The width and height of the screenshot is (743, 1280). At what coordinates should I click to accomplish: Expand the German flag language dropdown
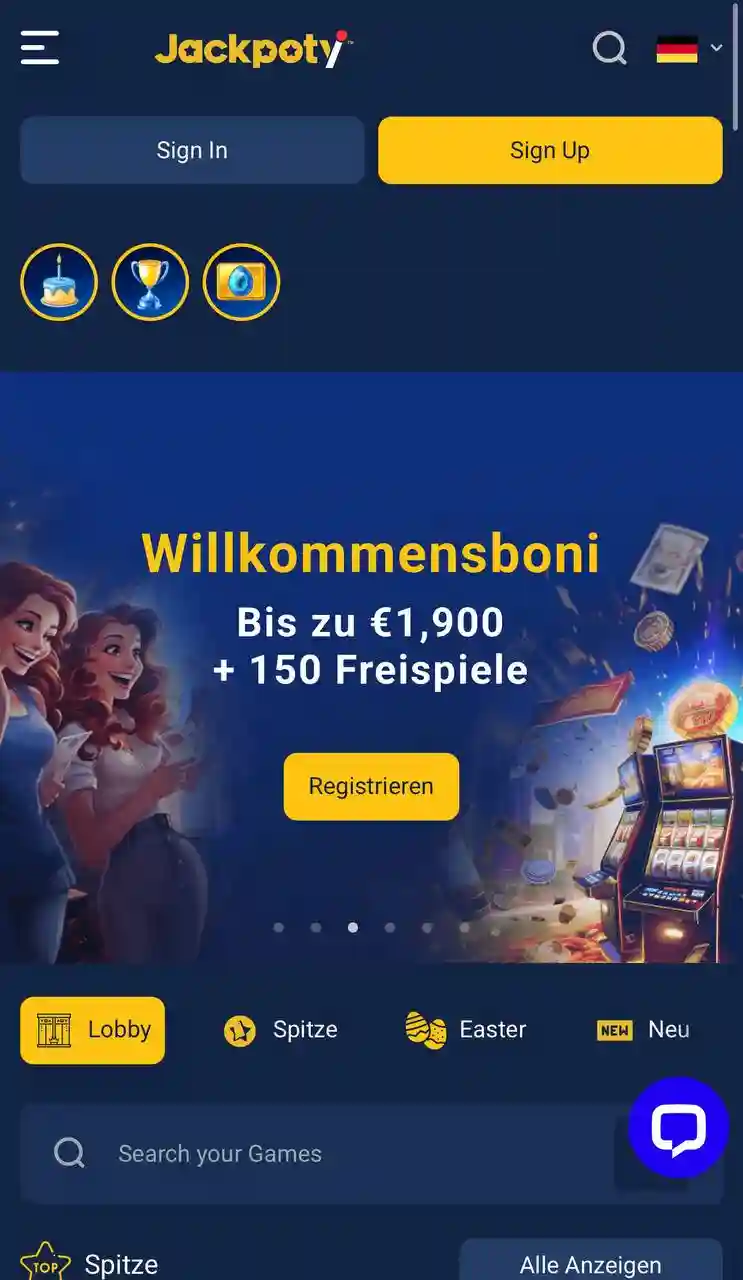(x=688, y=48)
